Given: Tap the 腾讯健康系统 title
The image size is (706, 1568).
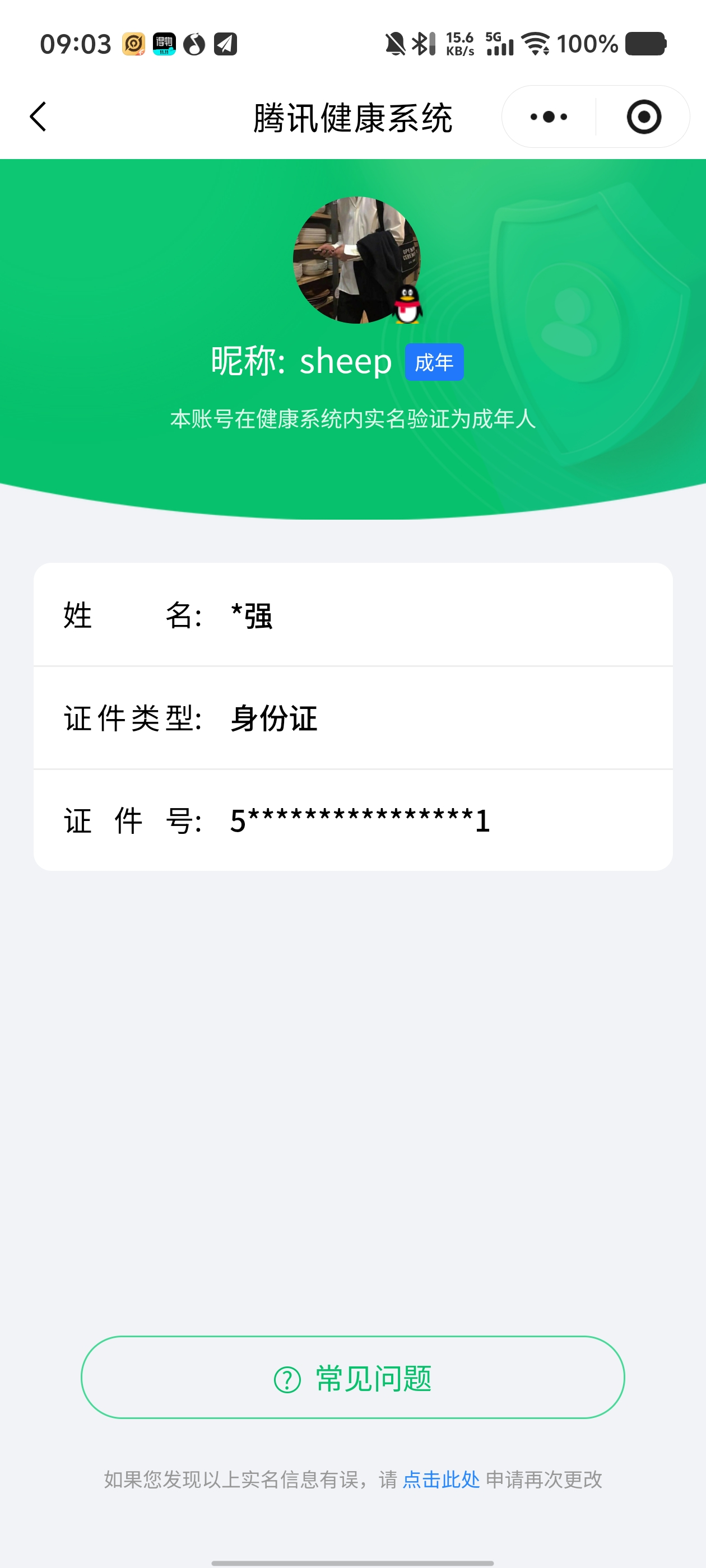Looking at the screenshot, I should (x=352, y=117).
